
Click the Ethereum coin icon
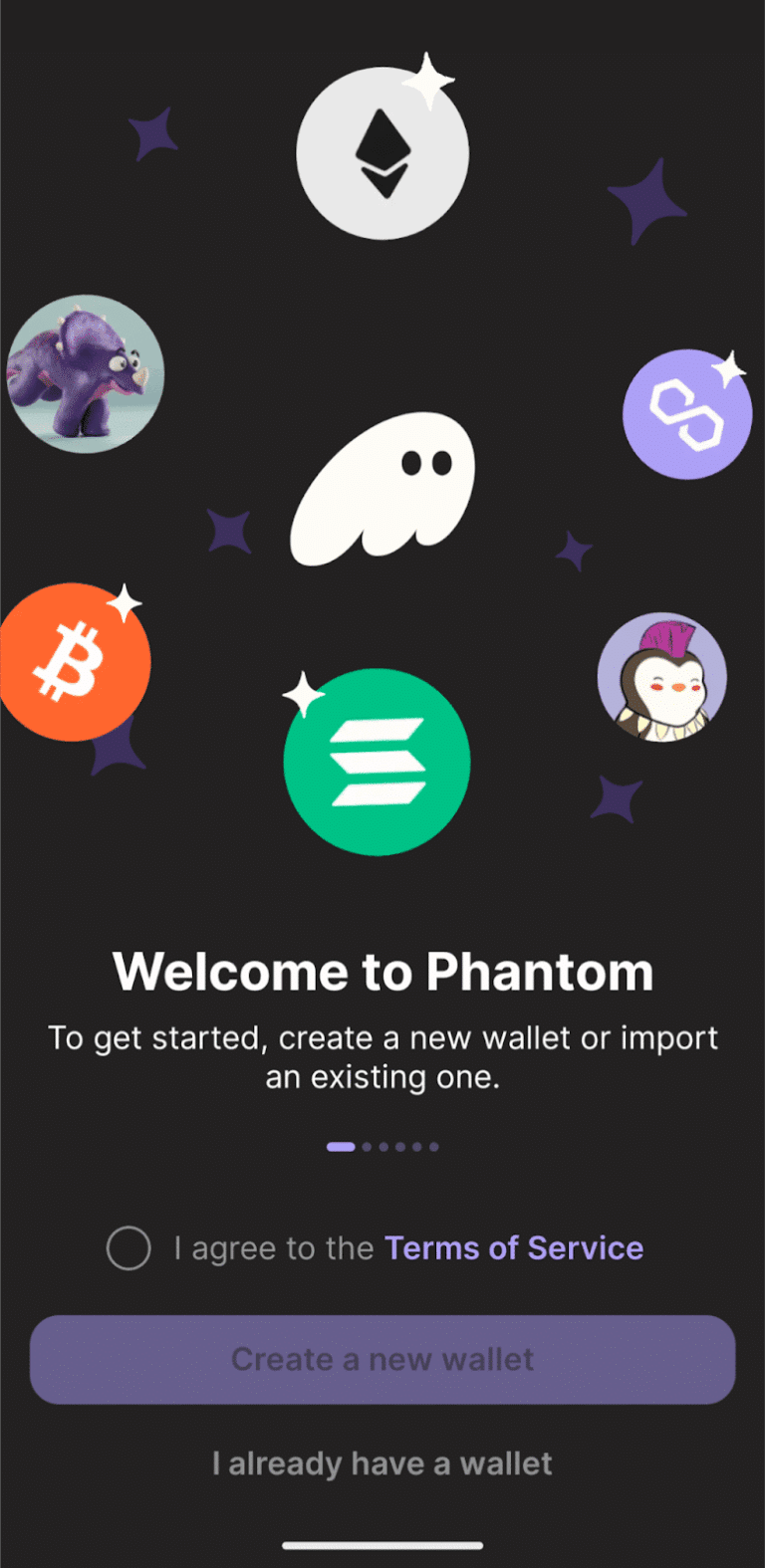[x=382, y=151]
